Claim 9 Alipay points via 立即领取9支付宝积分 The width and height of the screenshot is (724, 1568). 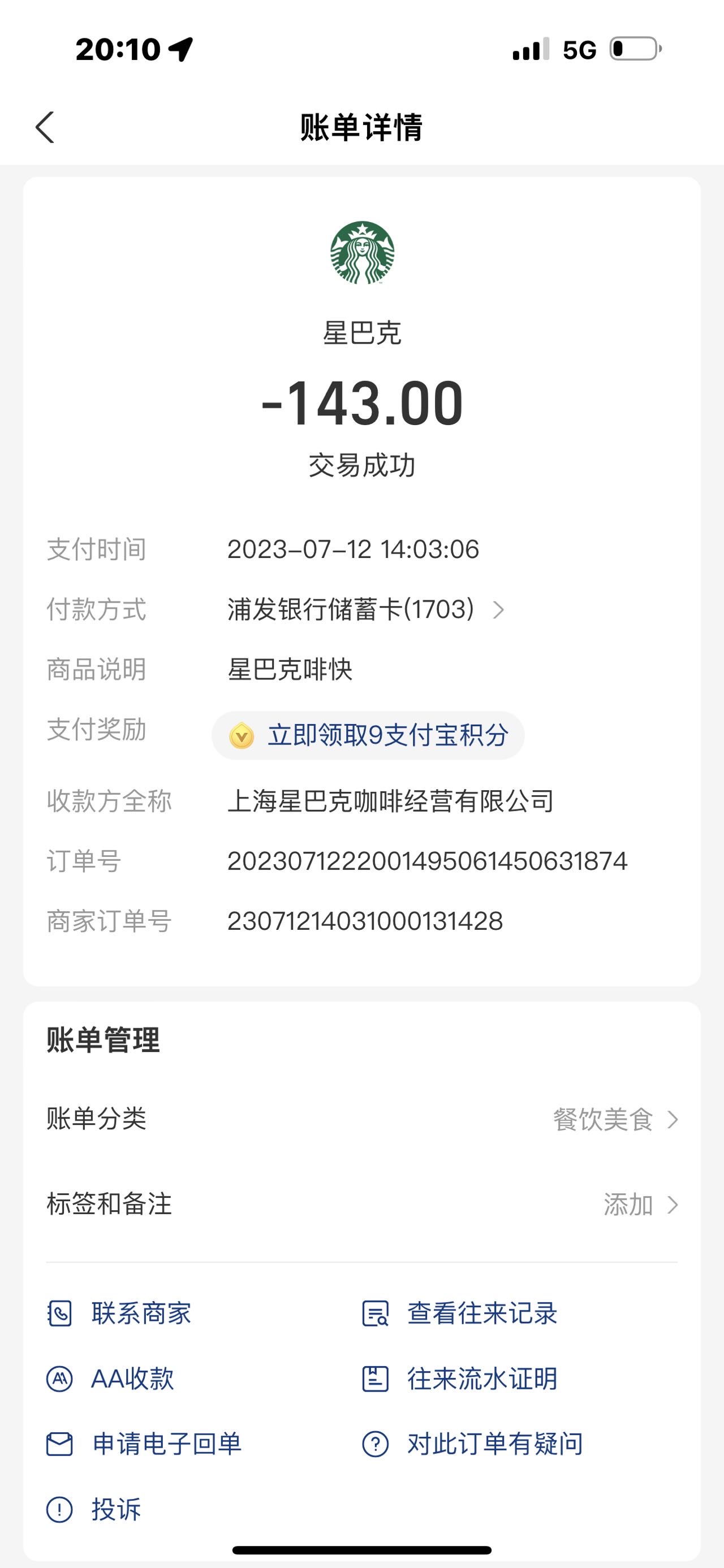tap(368, 735)
